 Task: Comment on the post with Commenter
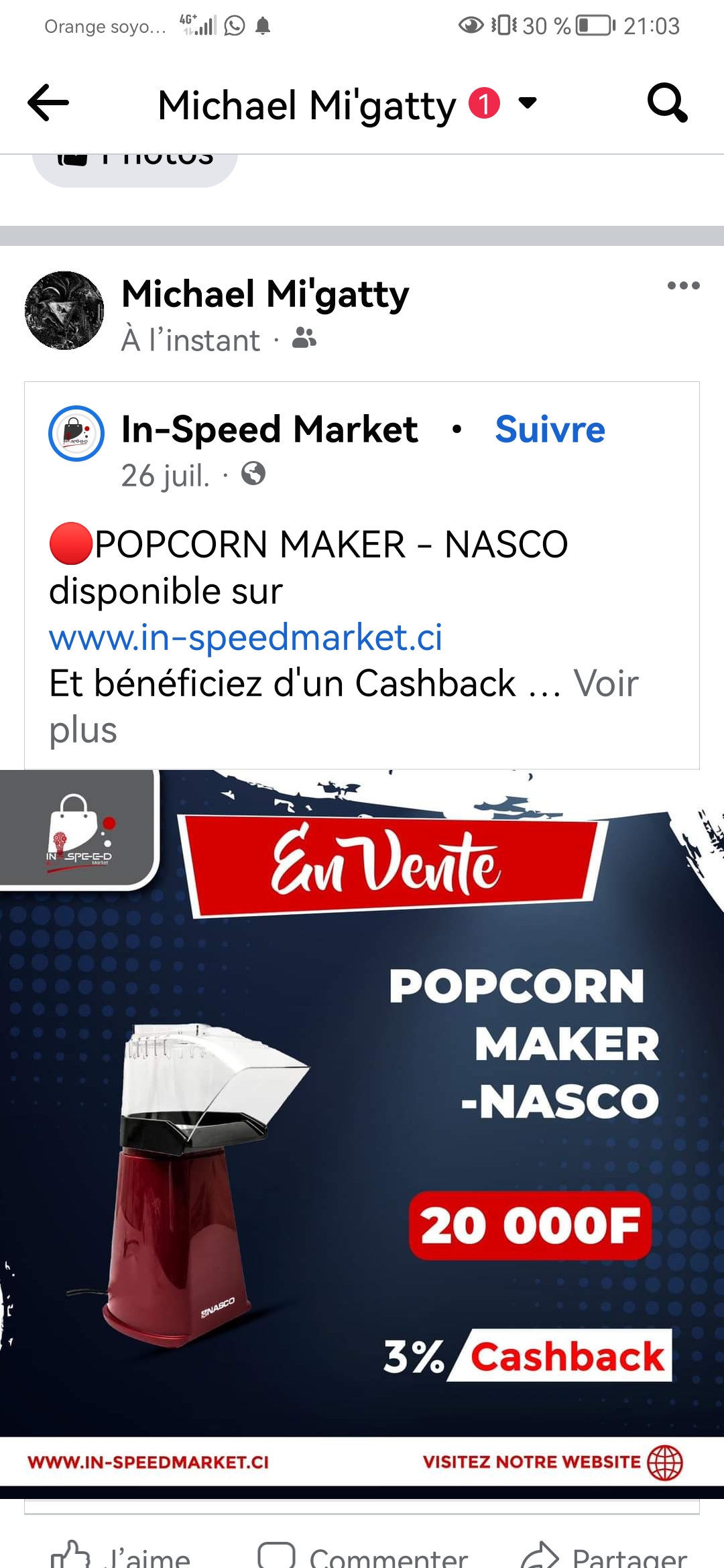(x=363, y=1555)
